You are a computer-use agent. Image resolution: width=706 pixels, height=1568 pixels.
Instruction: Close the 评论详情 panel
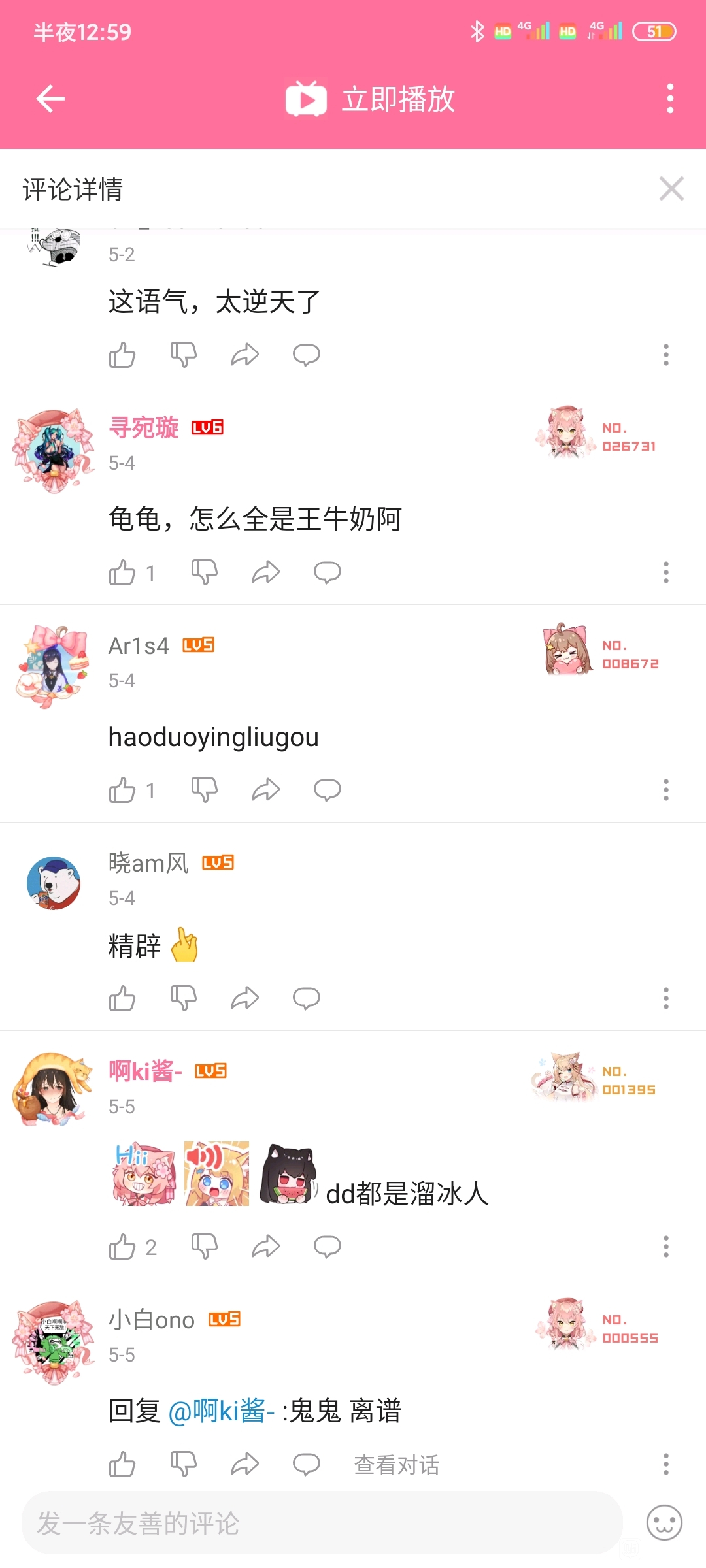pos(671,189)
